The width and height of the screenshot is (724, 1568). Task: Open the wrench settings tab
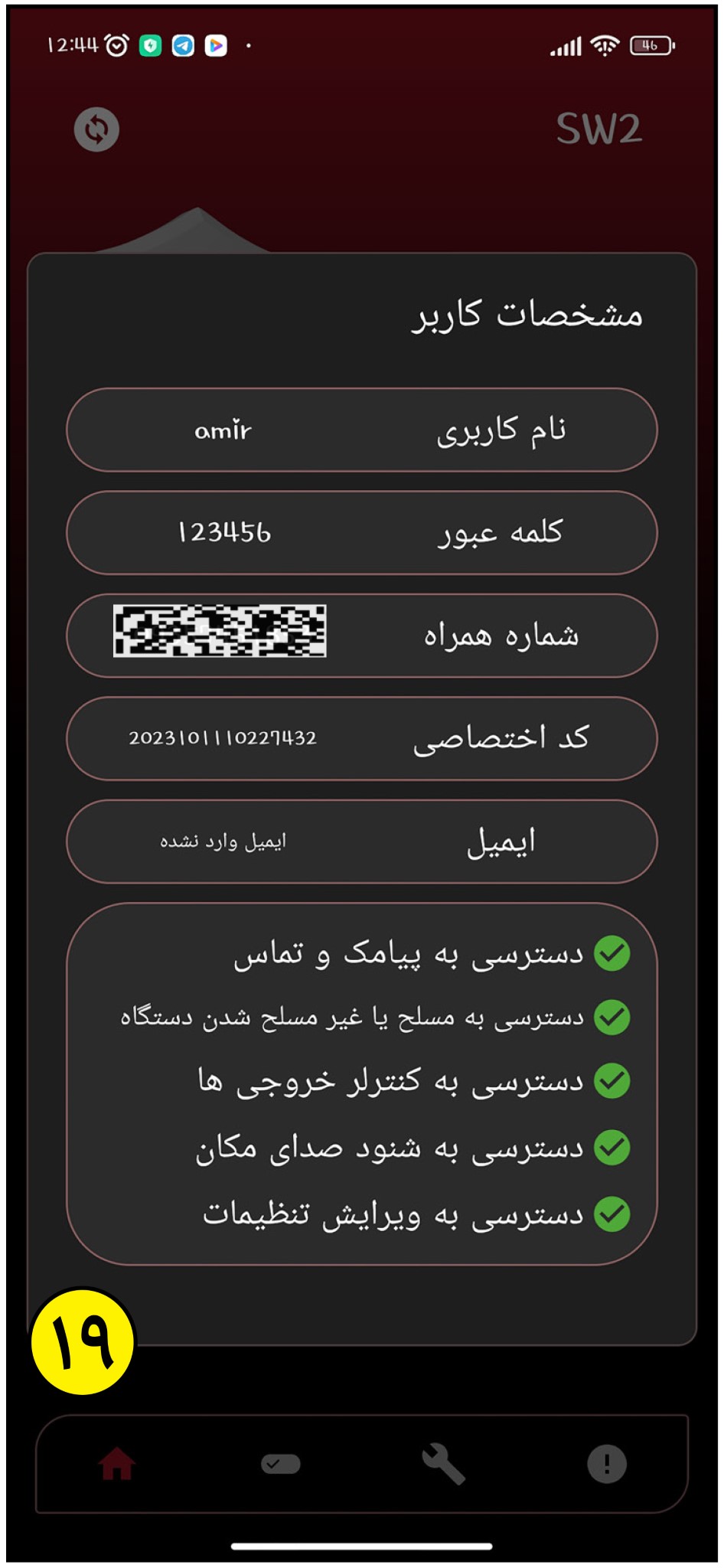point(444,1464)
